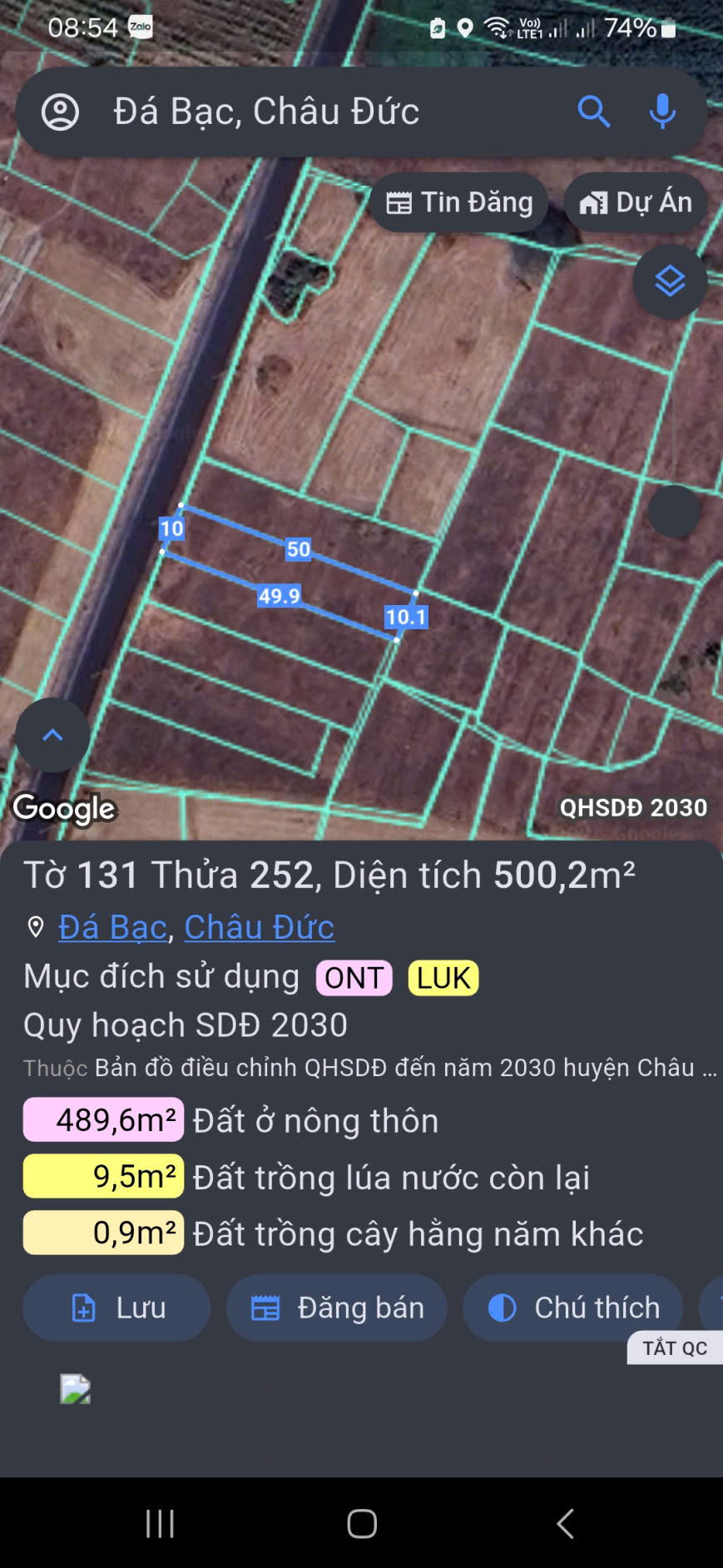Open the profile account icon in search bar
This screenshot has width=723, height=1568.
coord(59,111)
